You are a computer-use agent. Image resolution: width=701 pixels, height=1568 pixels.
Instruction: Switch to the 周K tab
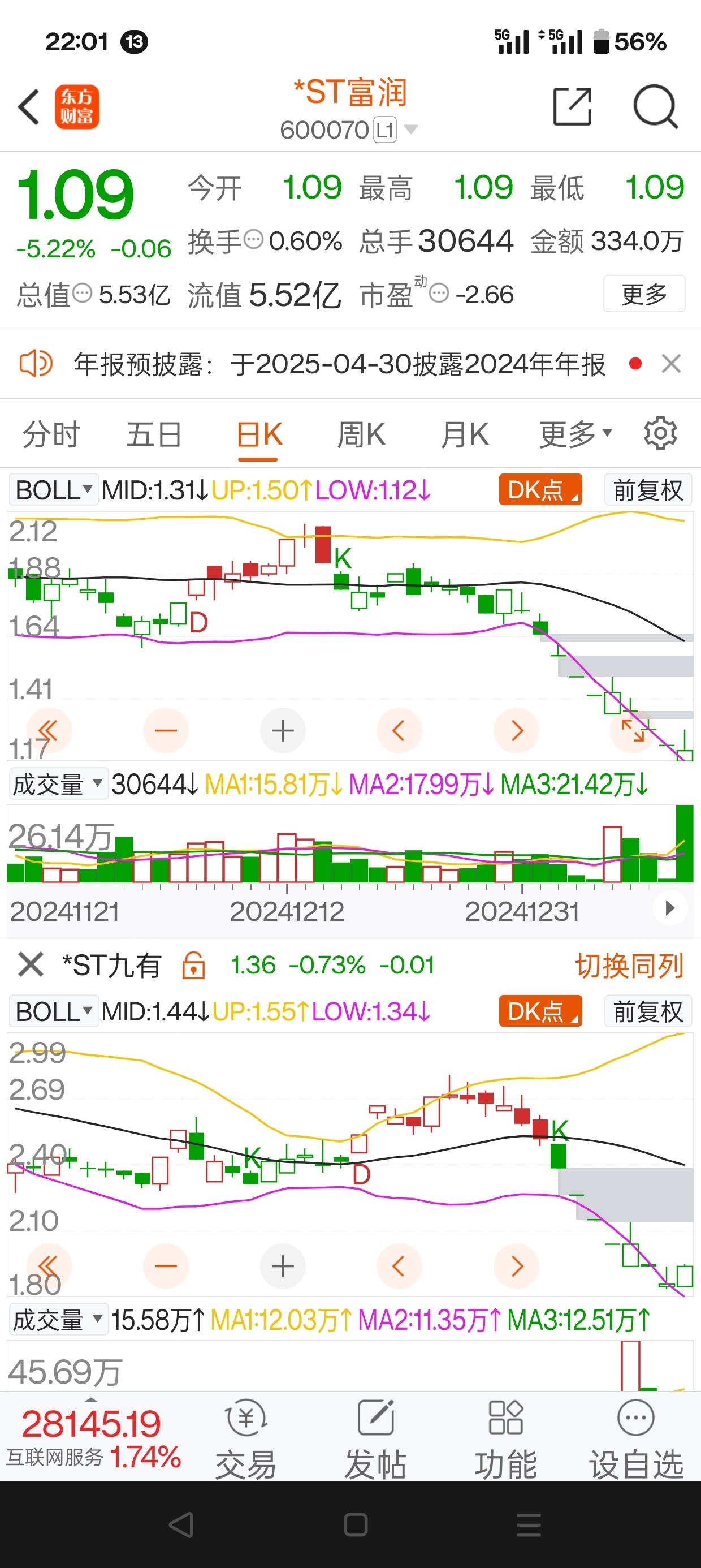pyautogui.click(x=361, y=434)
